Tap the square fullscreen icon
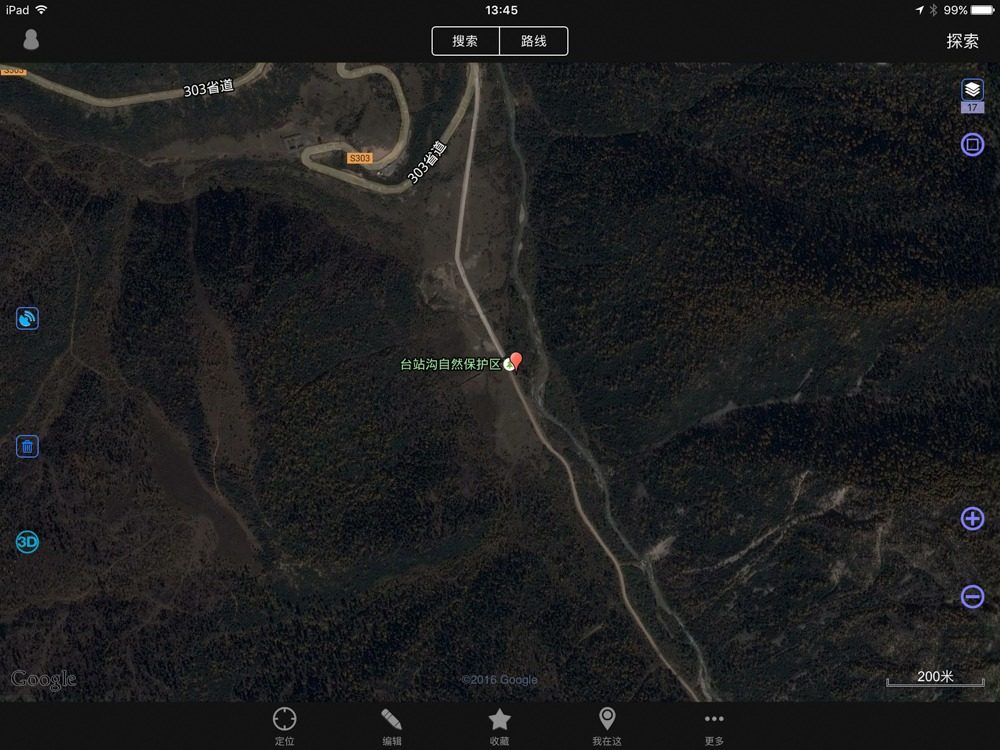Viewport: 1000px width, 750px height. coord(972,145)
